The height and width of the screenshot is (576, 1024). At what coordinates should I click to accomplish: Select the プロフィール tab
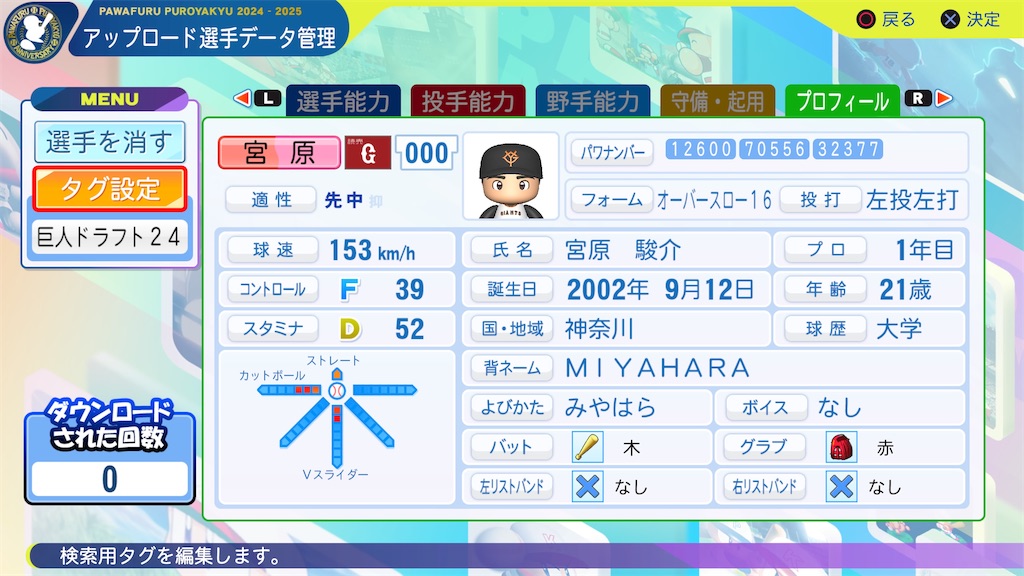point(842,101)
